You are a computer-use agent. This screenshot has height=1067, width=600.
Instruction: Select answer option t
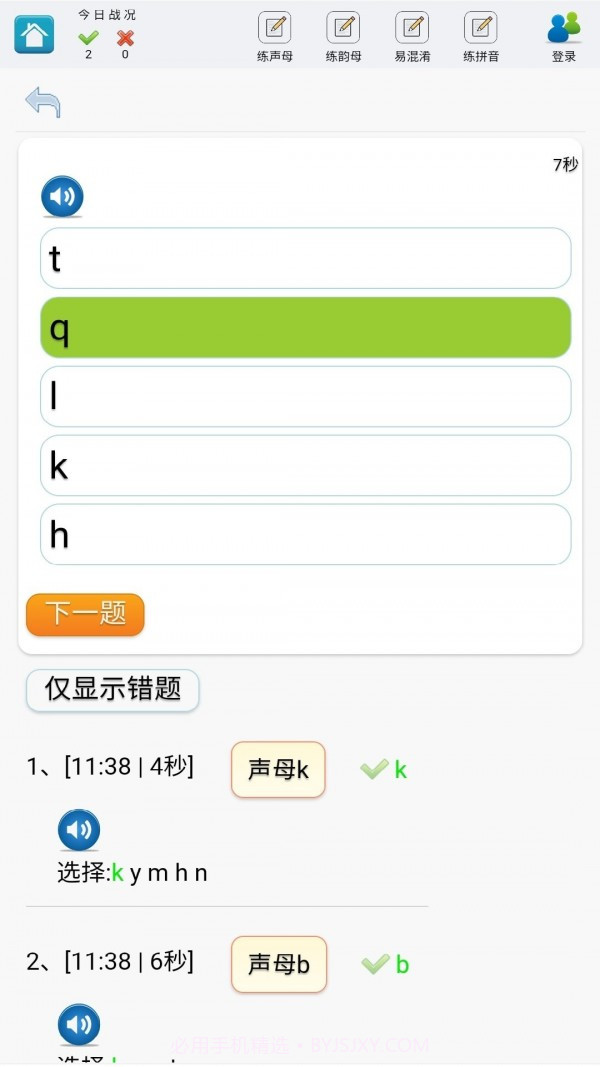305,259
